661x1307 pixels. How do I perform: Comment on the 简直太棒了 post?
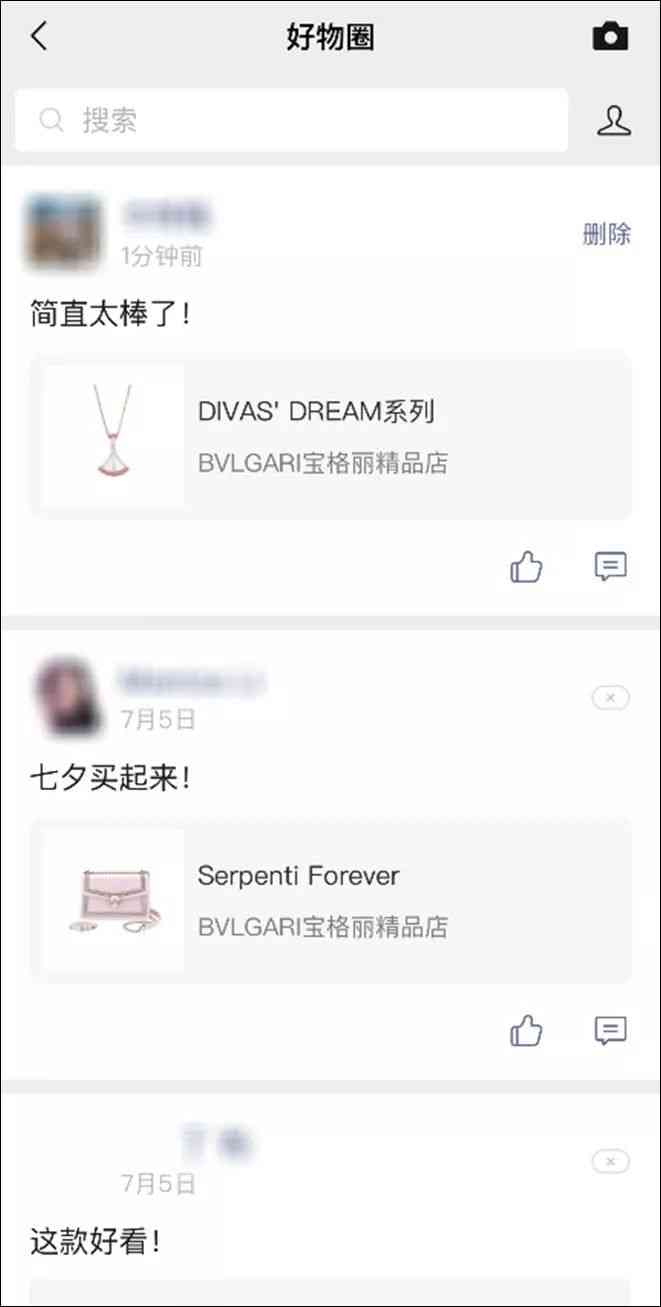point(610,567)
